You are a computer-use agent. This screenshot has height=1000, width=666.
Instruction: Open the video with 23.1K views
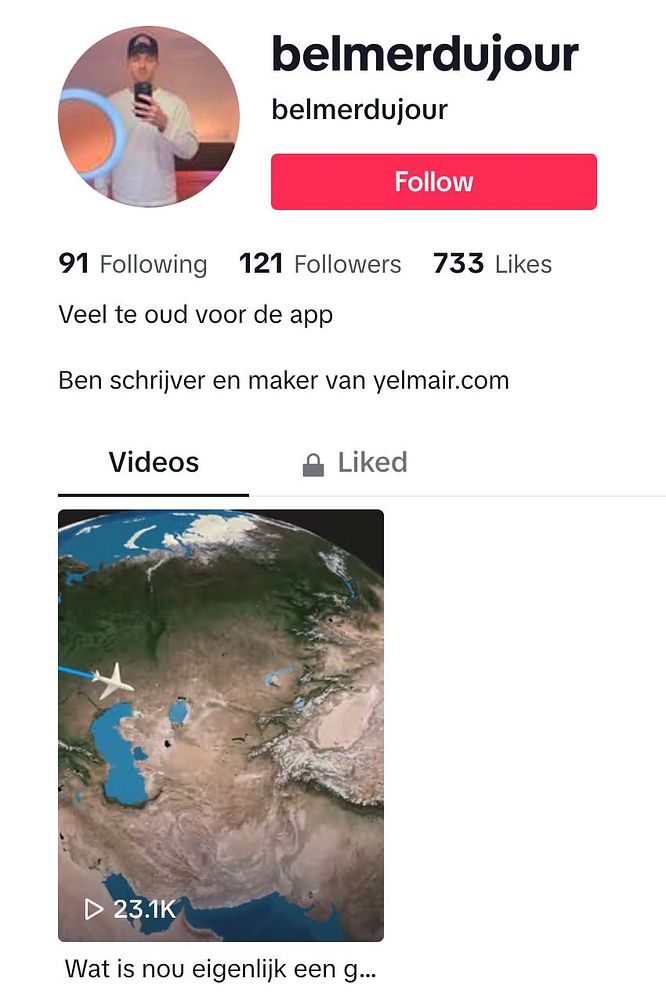tap(220, 725)
